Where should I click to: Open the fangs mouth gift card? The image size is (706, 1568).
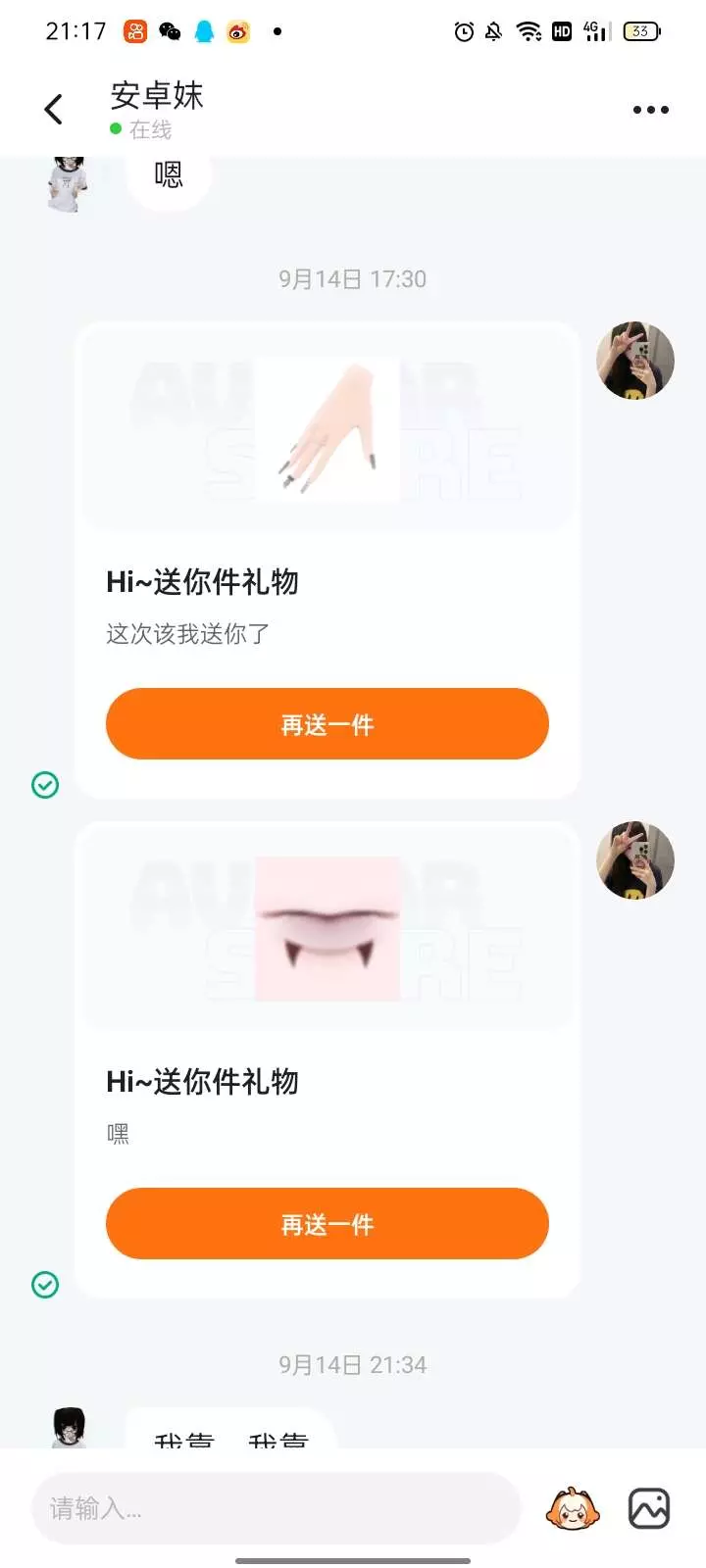[x=327, y=929]
